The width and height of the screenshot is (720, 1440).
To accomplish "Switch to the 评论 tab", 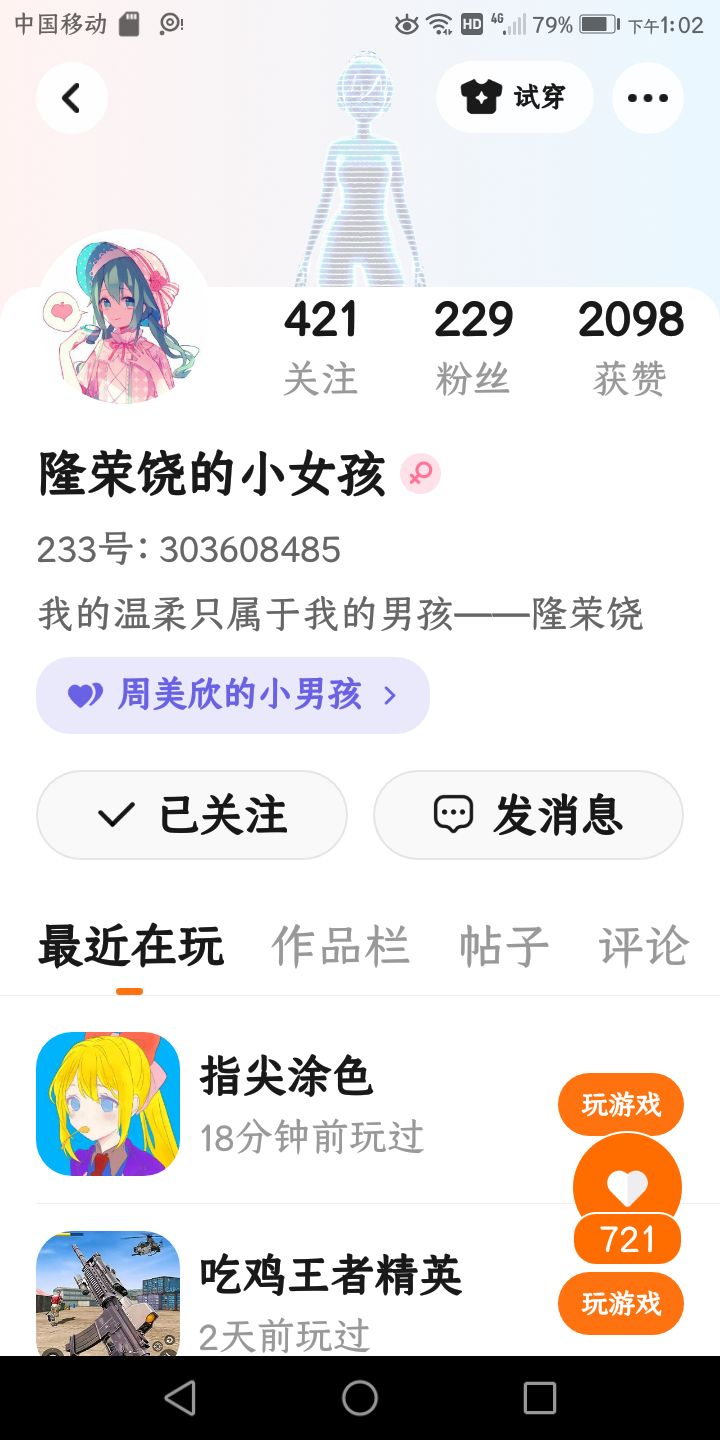I will [x=644, y=946].
